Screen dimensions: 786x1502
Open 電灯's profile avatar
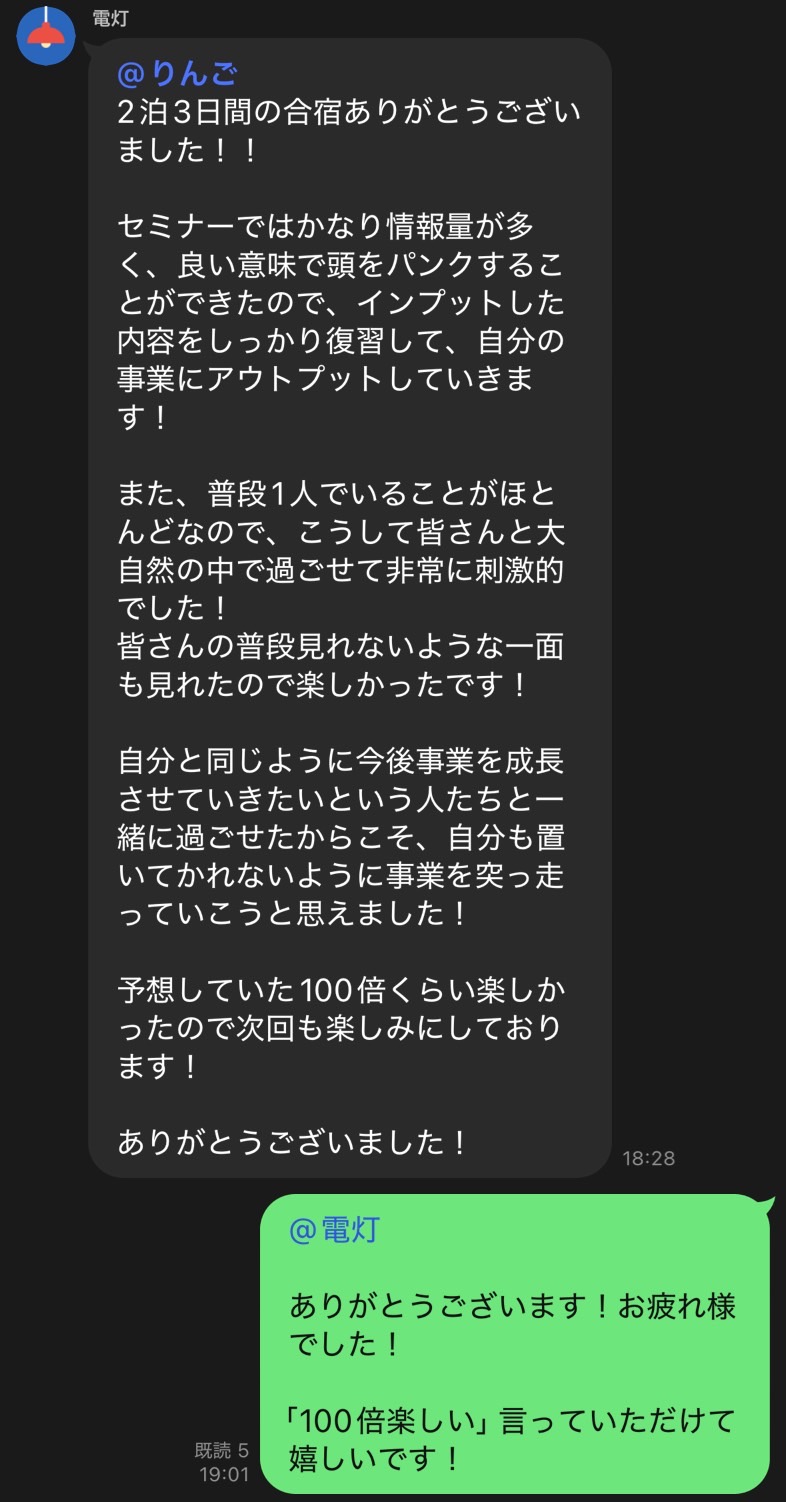pos(46,35)
